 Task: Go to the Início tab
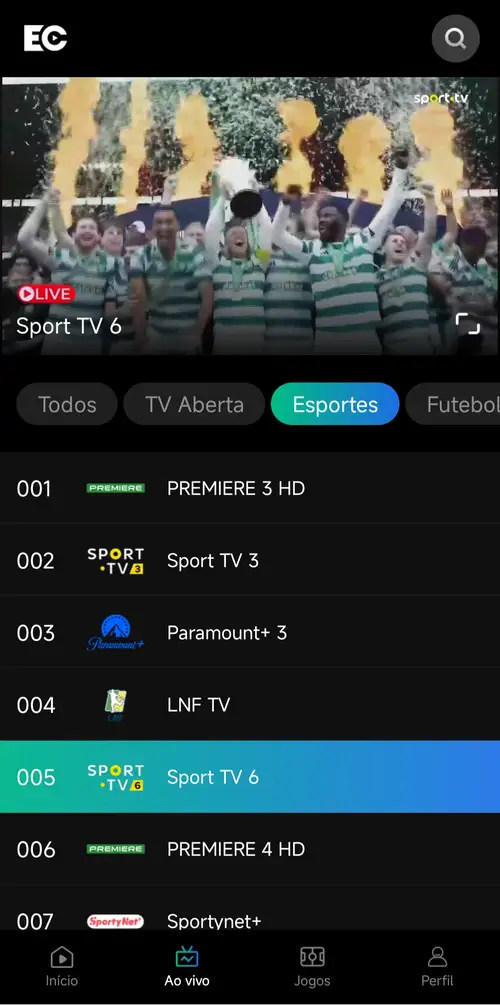click(62, 967)
